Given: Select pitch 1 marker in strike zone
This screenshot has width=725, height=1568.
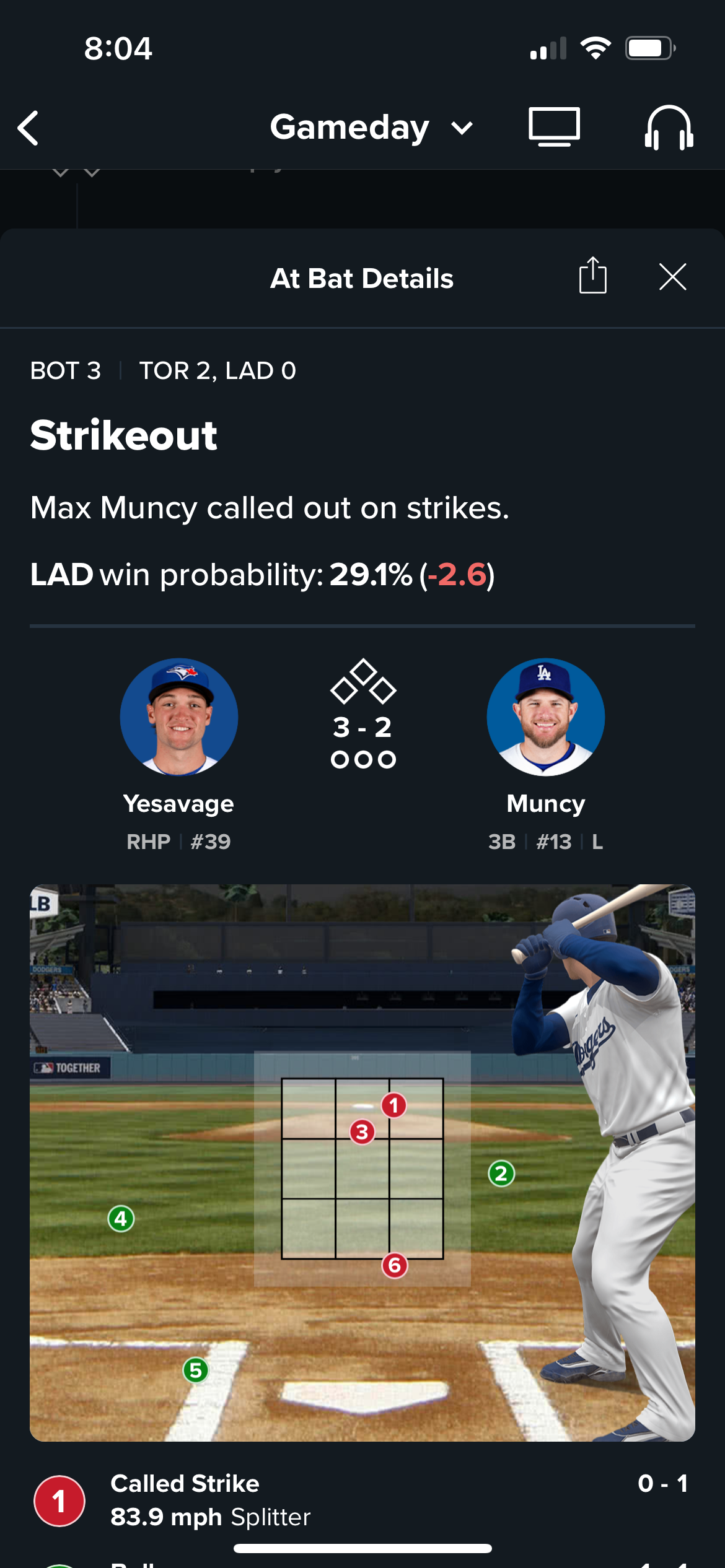Looking at the screenshot, I should click(393, 1105).
